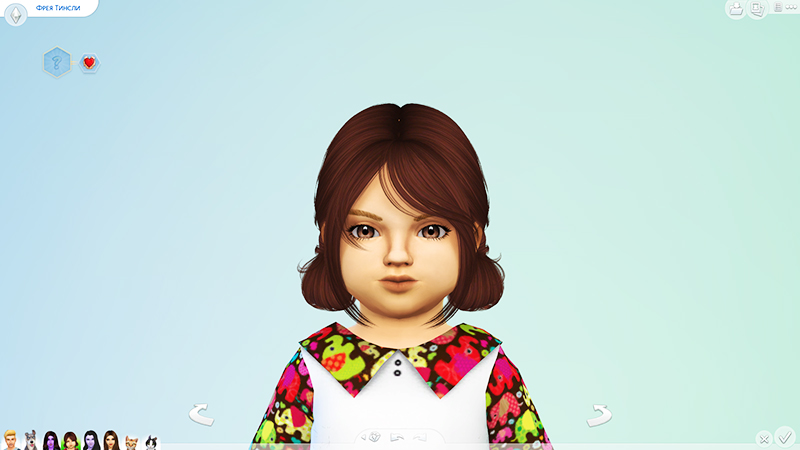The width and height of the screenshot is (800, 450).
Task: Open the heart trait icon
Action: coord(89,64)
